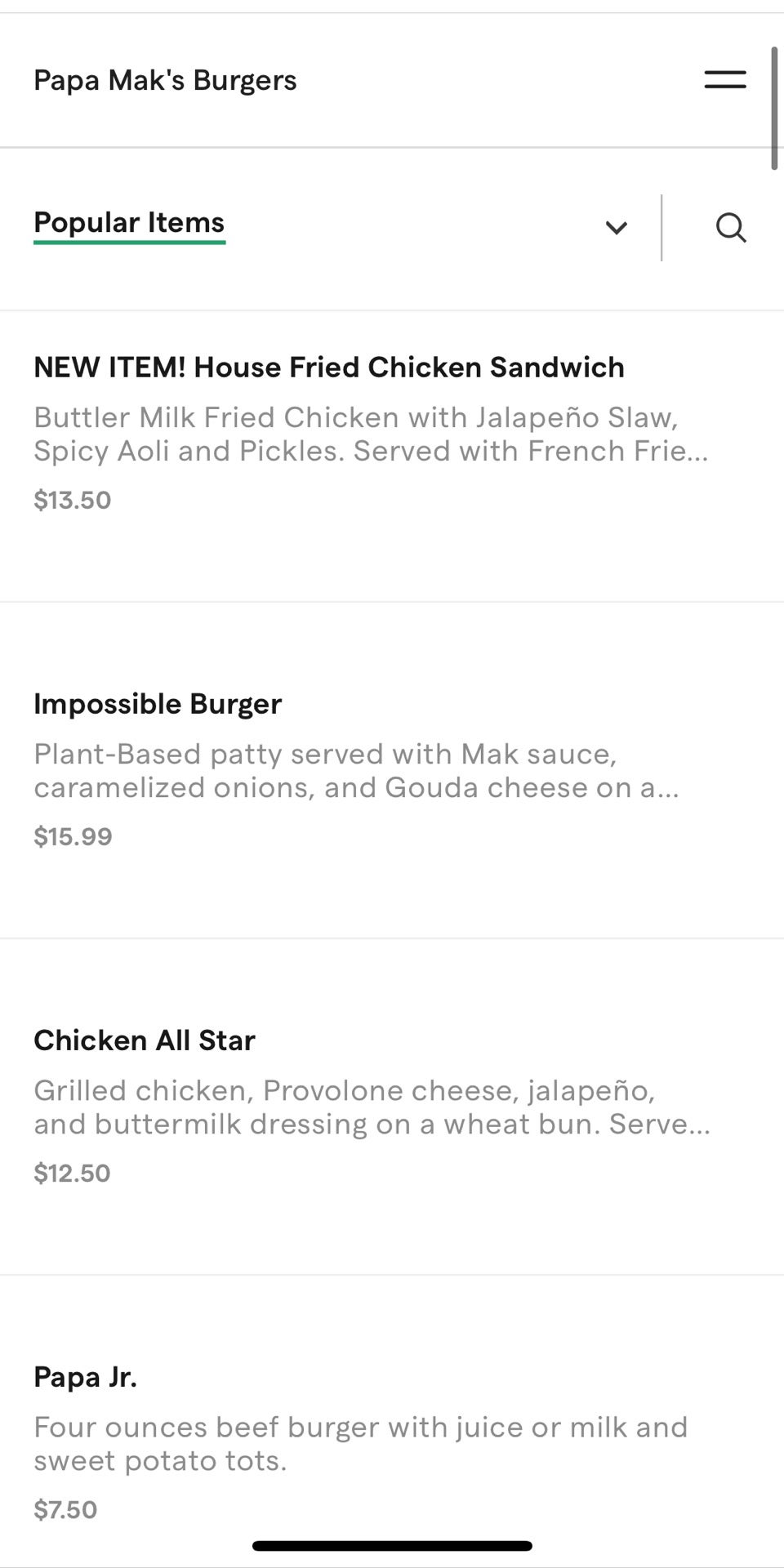Open the NEW ITEM! House Fried Chicken Sandwich
Viewport: 784px width, 1568px height.
click(x=329, y=367)
